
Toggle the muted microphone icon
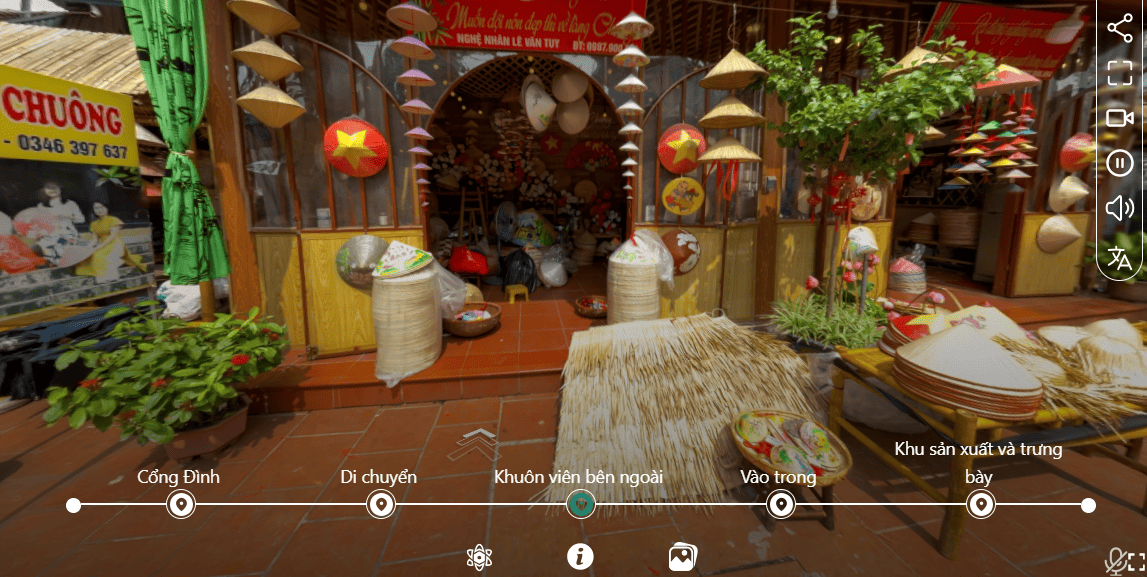[x=1115, y=561]
